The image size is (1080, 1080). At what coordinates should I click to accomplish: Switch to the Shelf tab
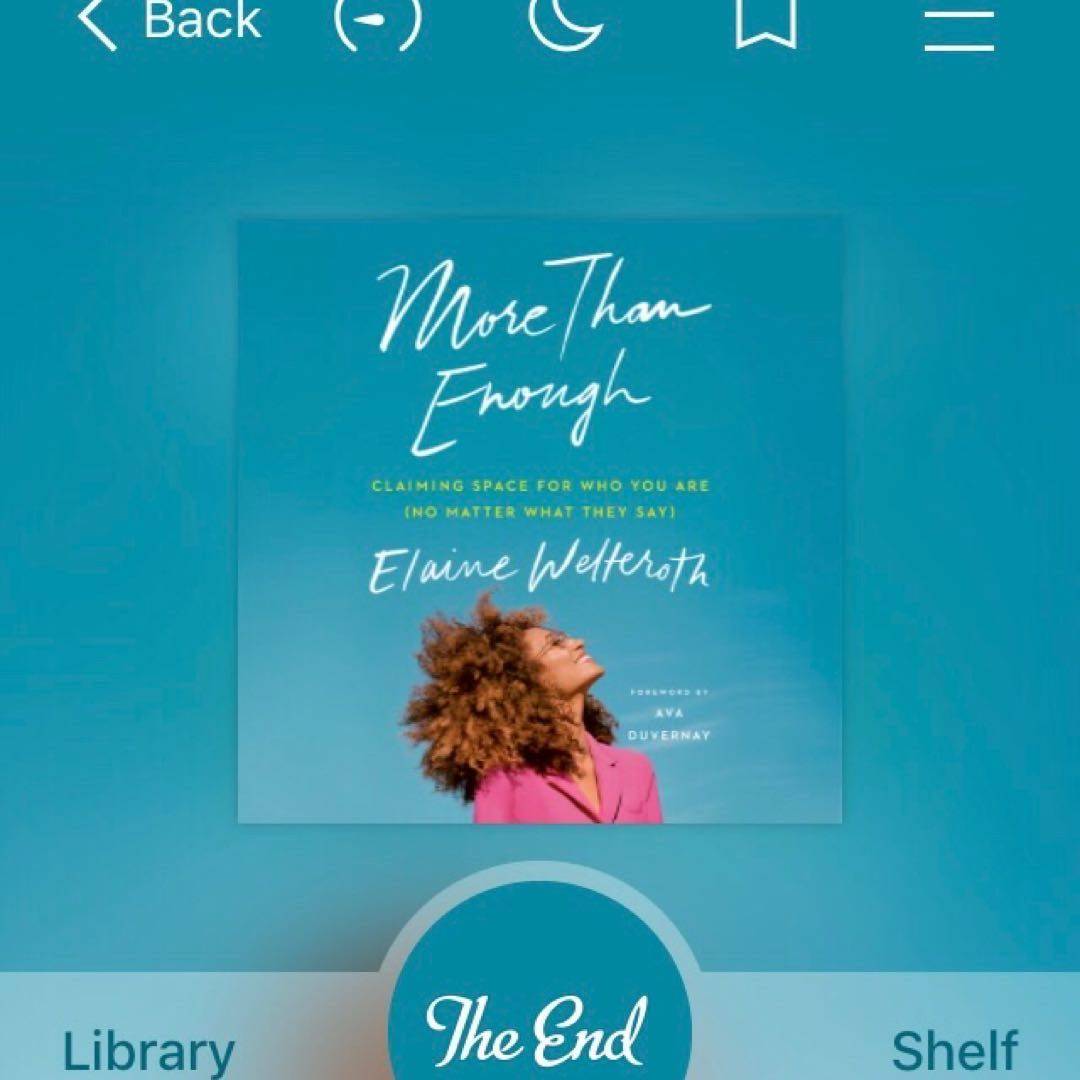click(954, 1050)
